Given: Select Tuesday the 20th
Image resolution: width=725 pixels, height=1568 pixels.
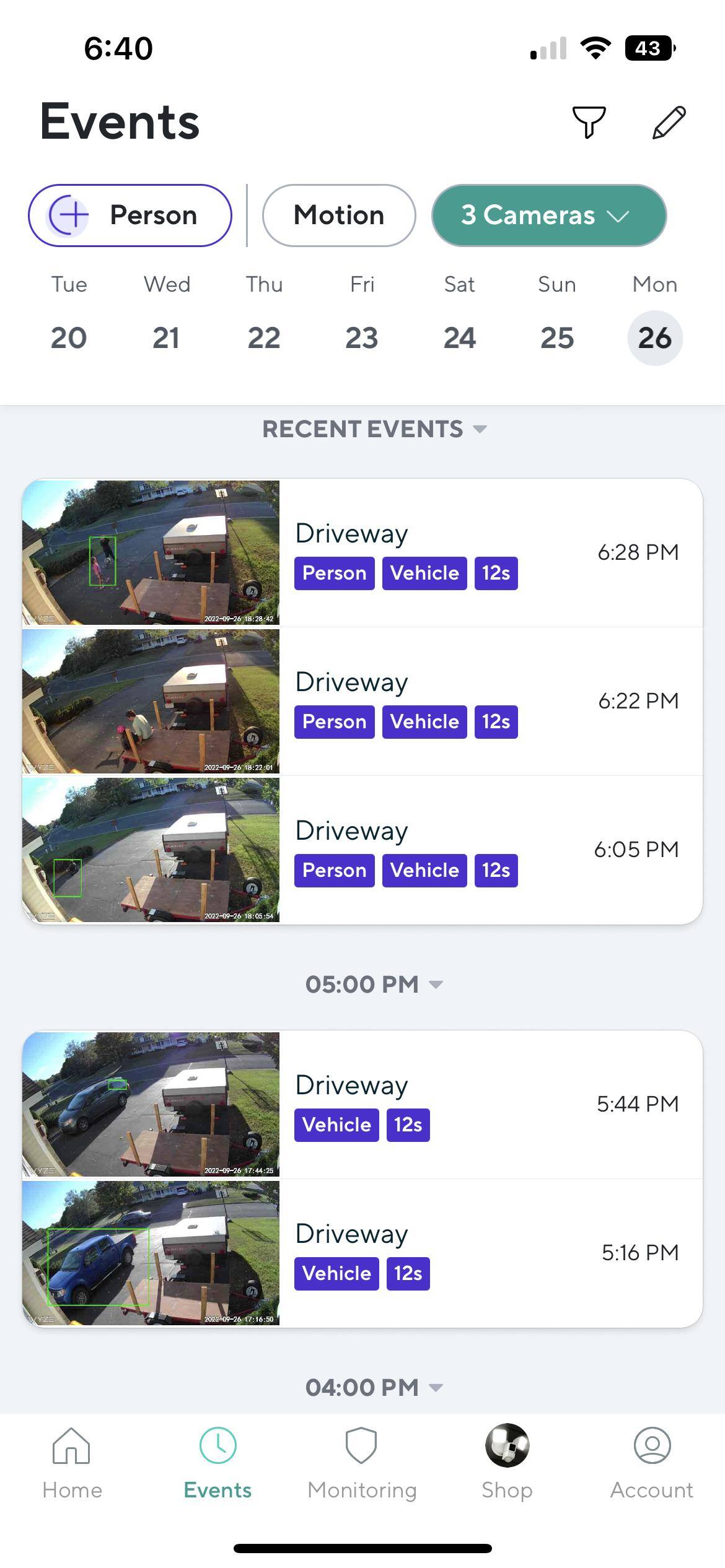Looking at the screenshot, I should [x=69, y=338].
